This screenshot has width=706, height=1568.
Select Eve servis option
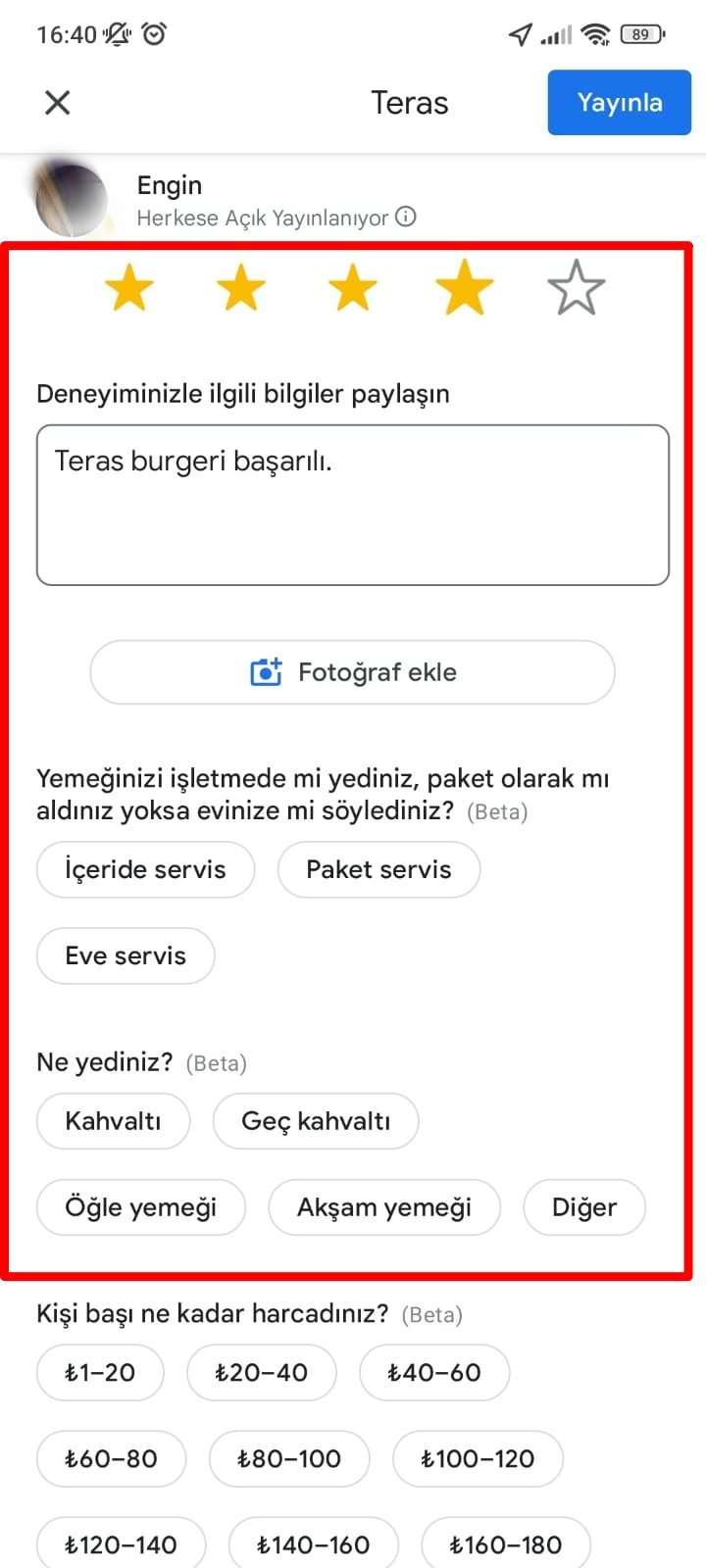[125, 955]
